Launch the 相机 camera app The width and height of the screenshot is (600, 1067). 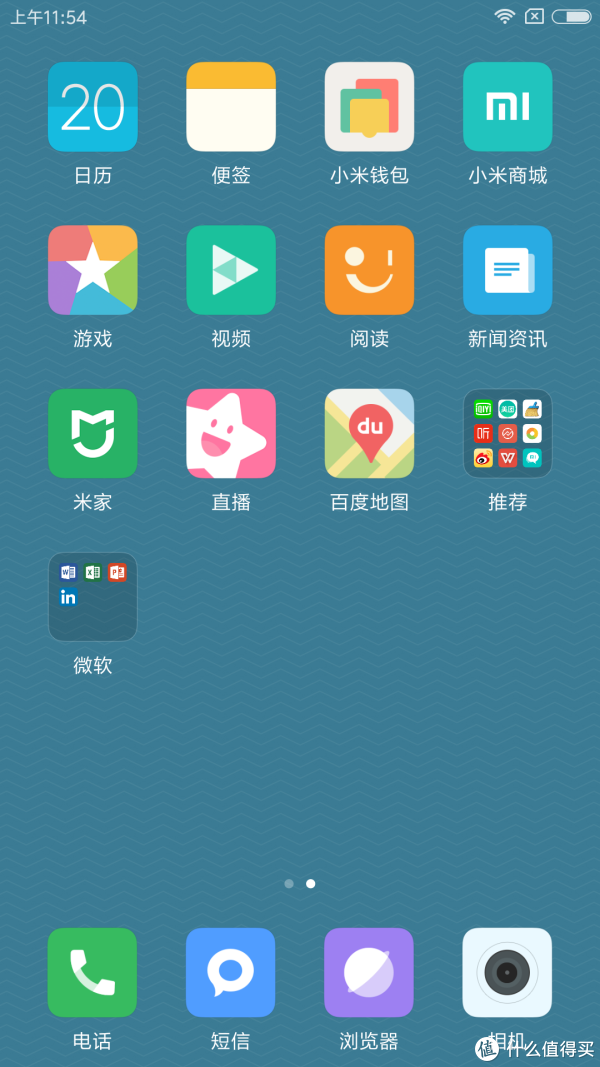pos(507,972)
